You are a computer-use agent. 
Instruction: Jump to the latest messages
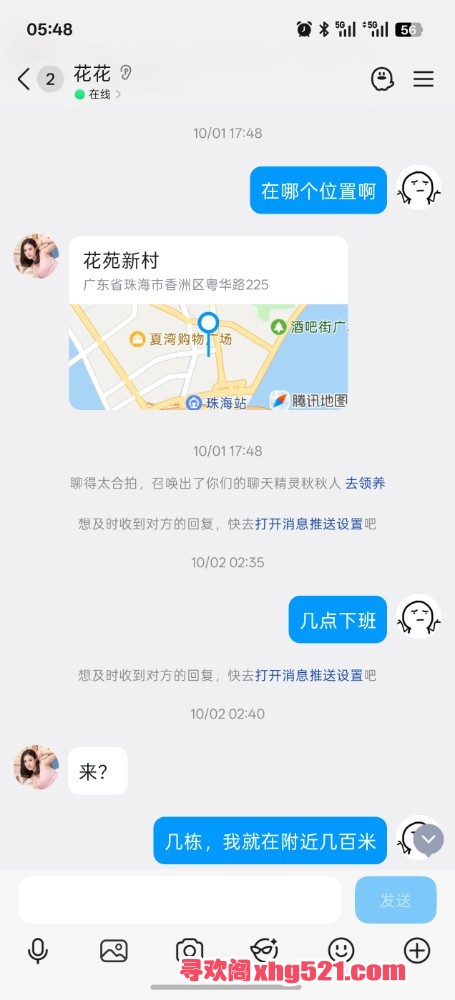pos(428,841)
